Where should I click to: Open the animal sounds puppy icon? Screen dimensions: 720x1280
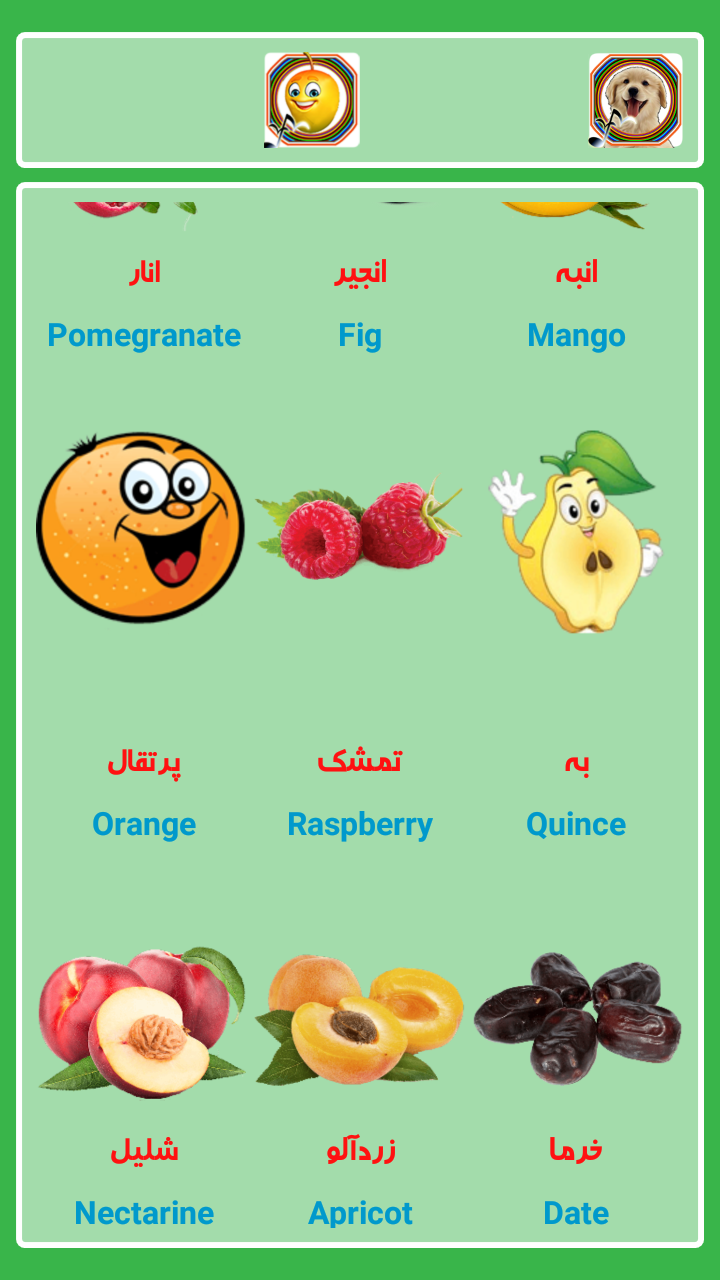tap(636, 100)
